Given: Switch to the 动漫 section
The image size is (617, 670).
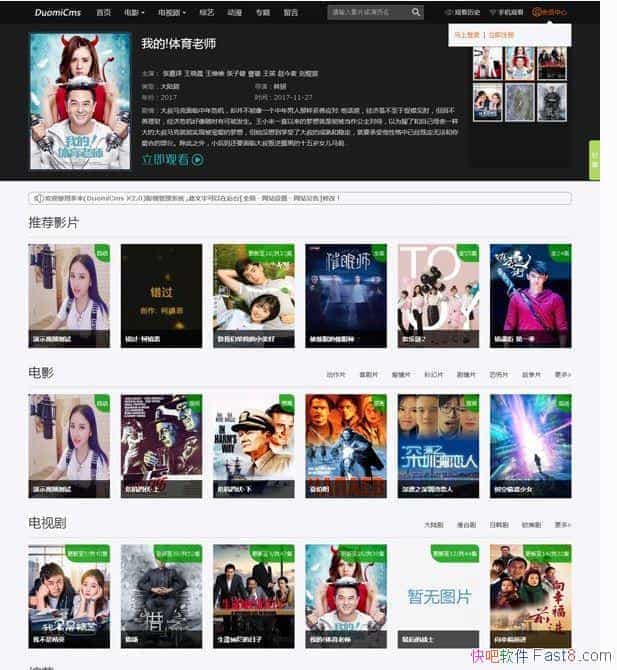Looking at the screenshot, I should [234, 13].
